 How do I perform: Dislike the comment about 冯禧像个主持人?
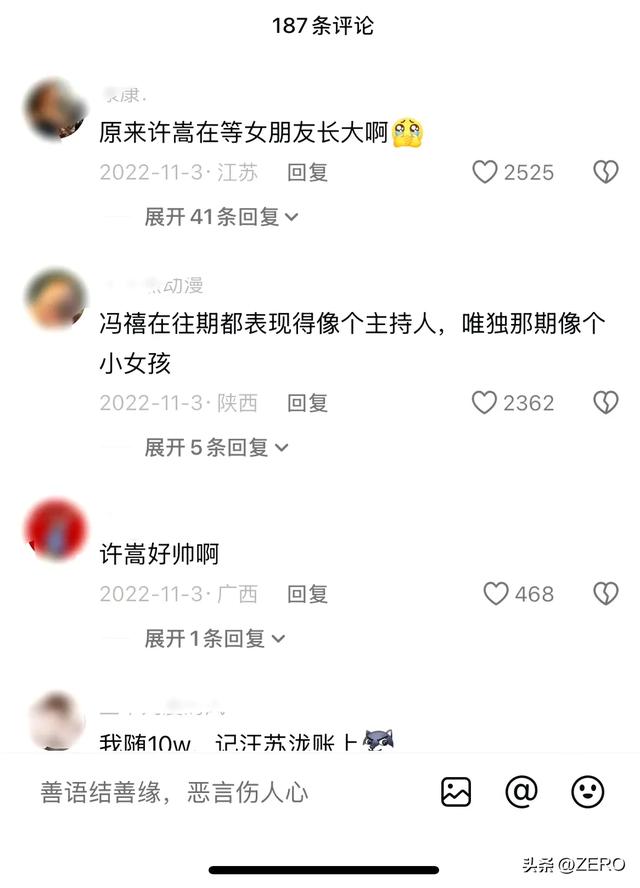[606, 403]
